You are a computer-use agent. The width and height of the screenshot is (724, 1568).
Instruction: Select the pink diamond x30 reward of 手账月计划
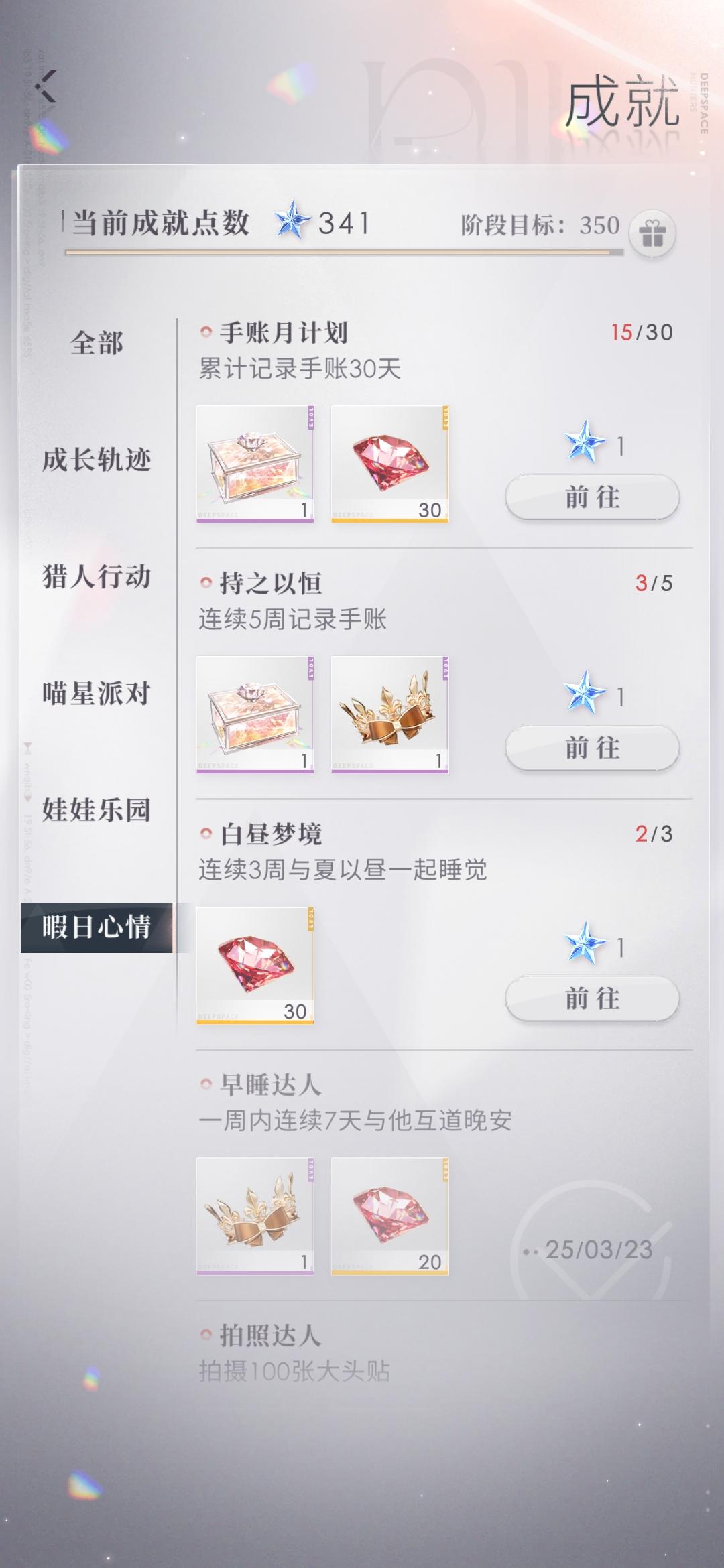(x=391, y=464)
